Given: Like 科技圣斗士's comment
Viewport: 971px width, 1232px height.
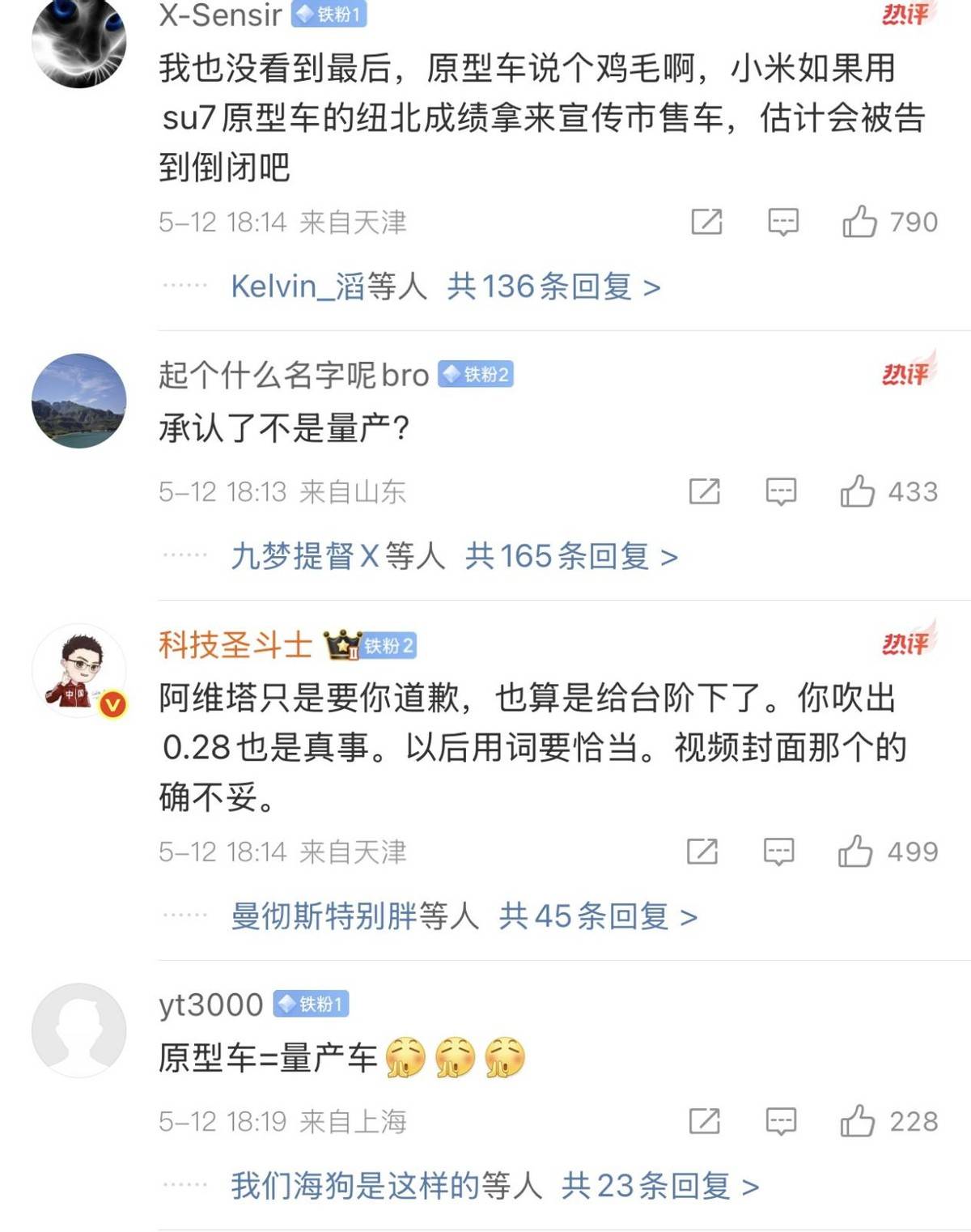Looking at the screenshot, I should pyautogui.click(x=855, y=852).
